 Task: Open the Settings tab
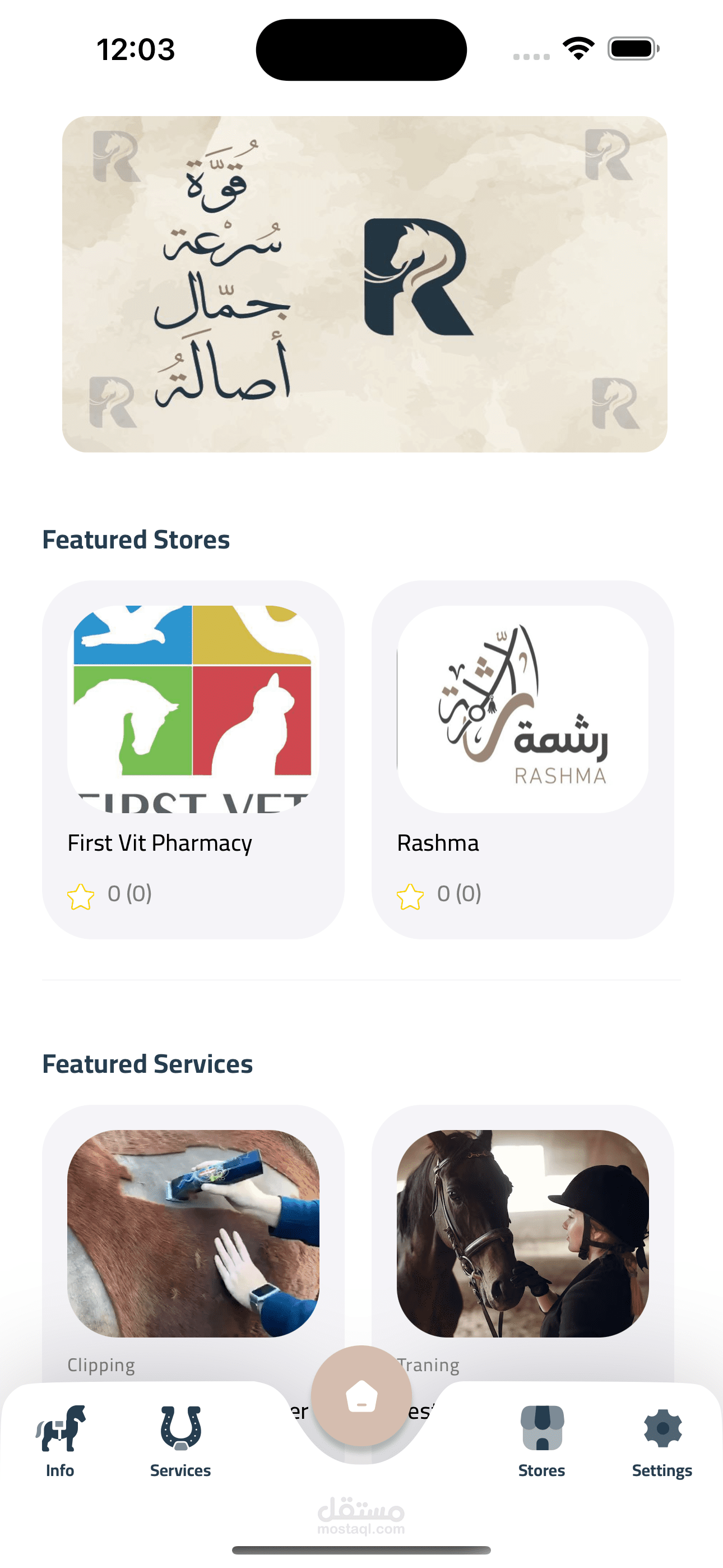point(662,1440)
